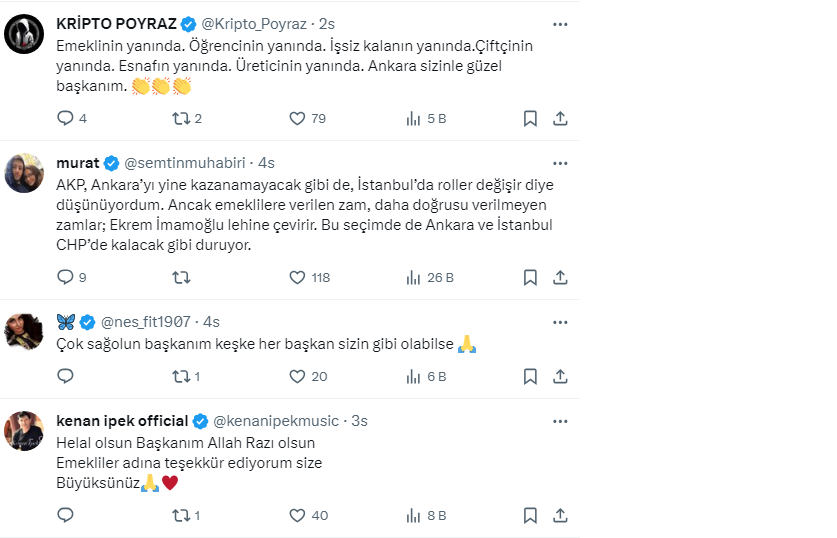Screen dimensions: 837x538
Task: Retweet KRİPTO POYRAZ's post
Action: (x=181, y=118)
